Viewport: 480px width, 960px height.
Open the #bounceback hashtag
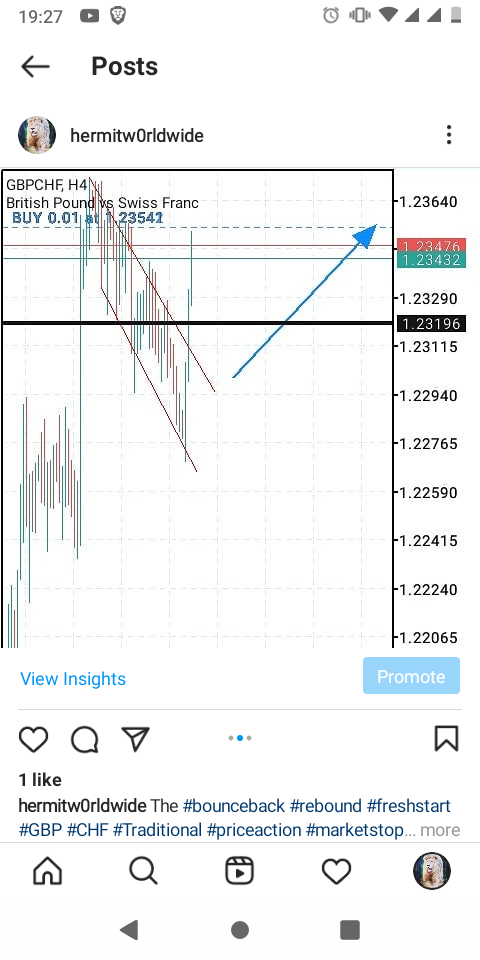234,805
